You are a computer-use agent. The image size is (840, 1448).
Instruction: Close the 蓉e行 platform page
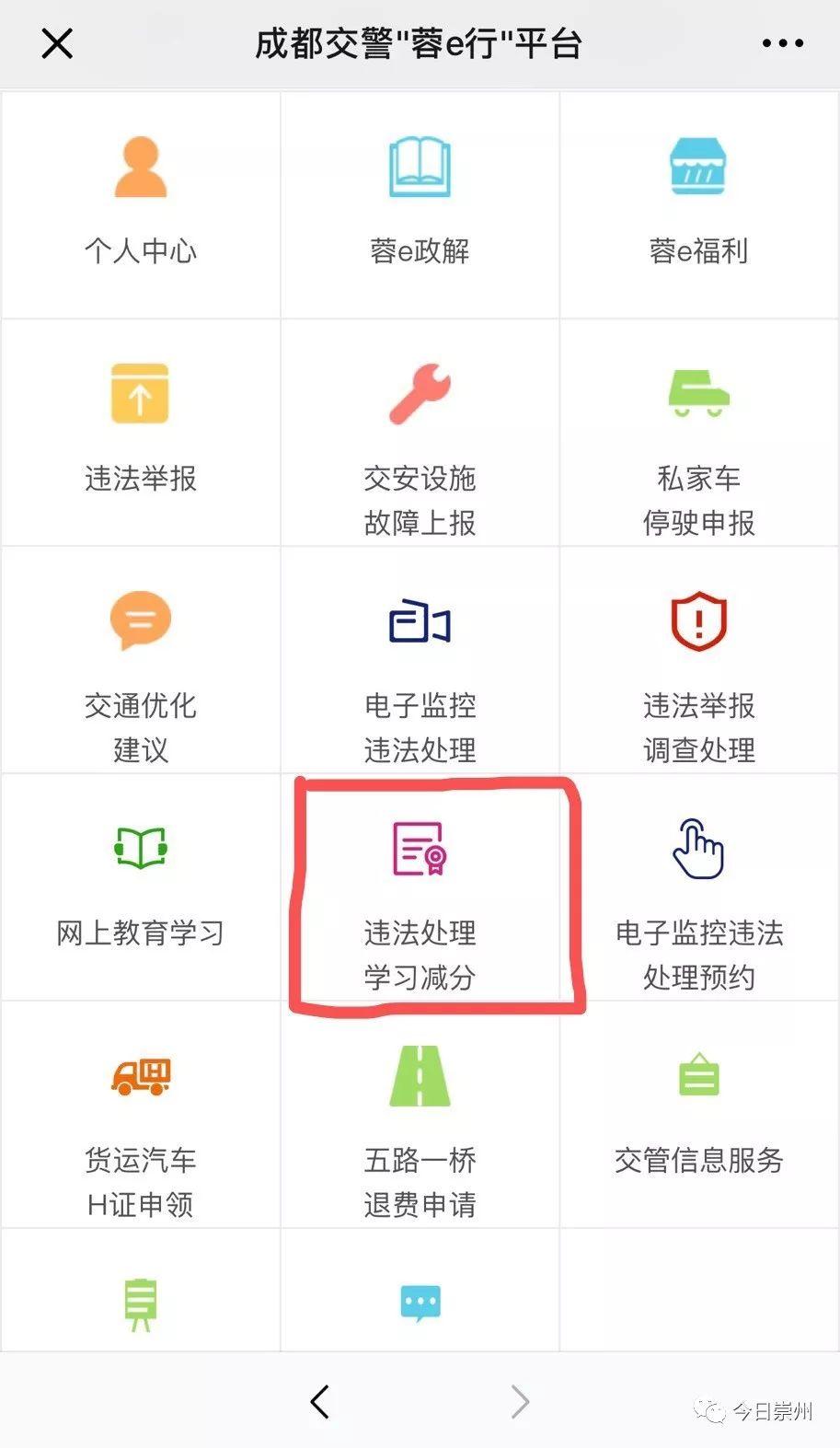(57, 43)
